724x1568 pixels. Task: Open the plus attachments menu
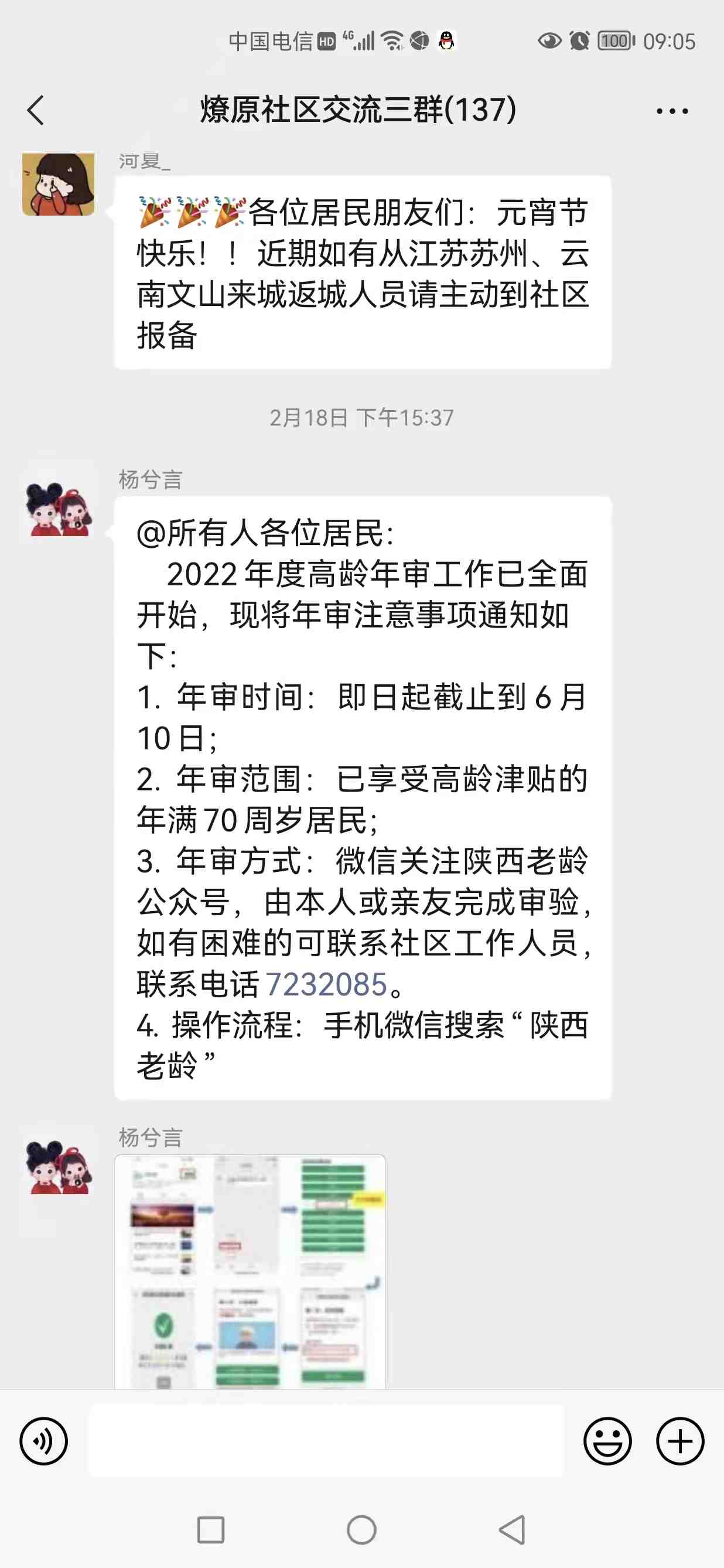pyautogui.click(x=679, y=1441)
